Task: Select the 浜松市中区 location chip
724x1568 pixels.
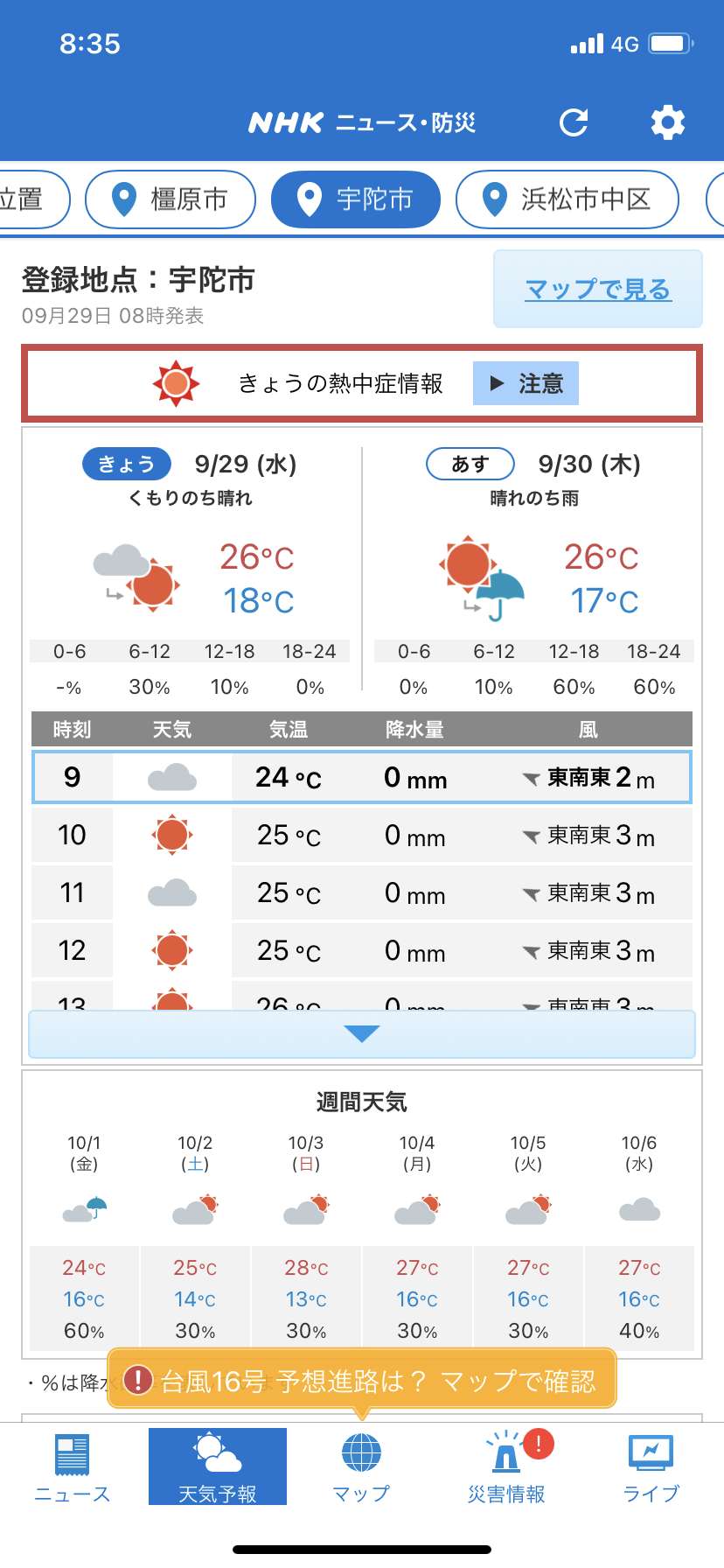Action: point(567,199)
